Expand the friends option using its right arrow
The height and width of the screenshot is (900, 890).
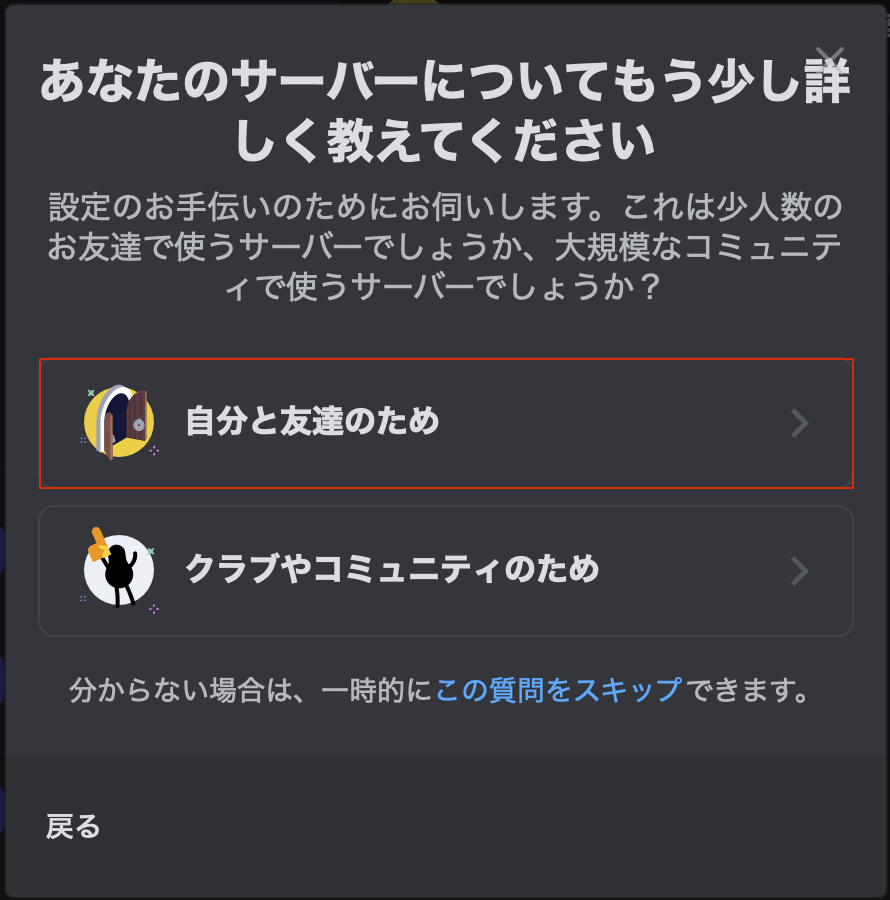tap(799, 423)
